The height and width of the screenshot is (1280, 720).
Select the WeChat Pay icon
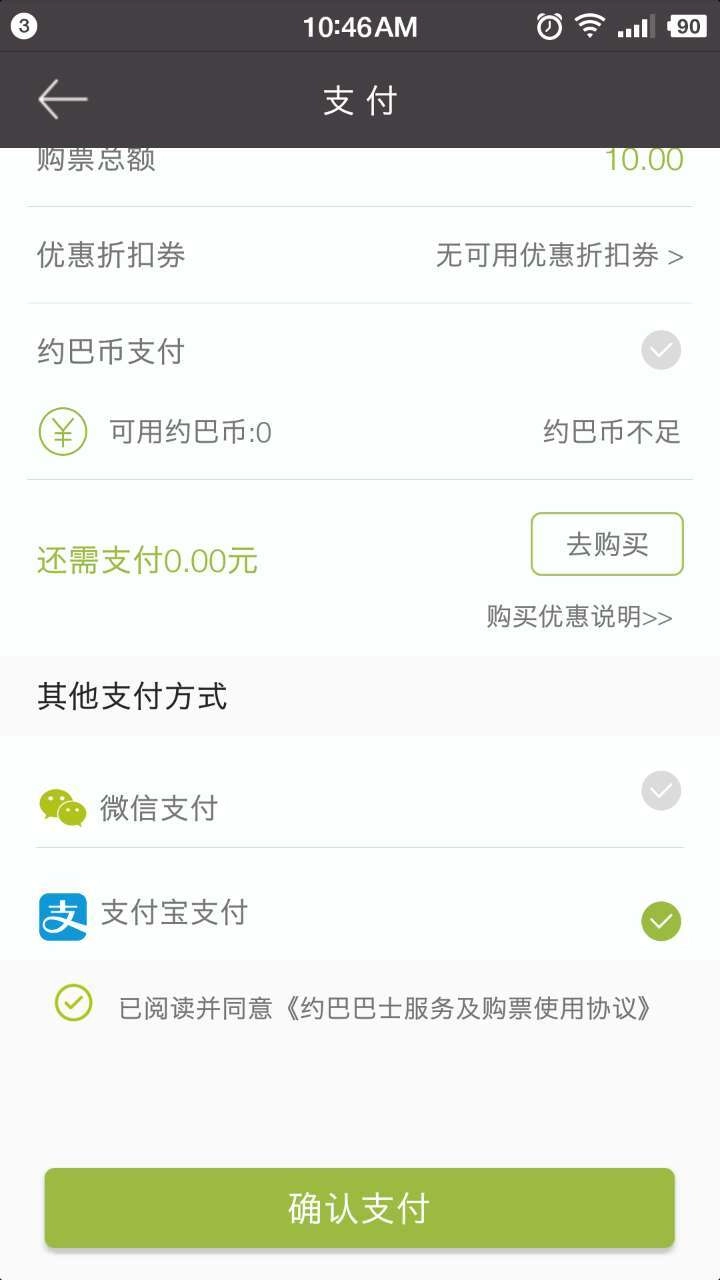point(62,808)
